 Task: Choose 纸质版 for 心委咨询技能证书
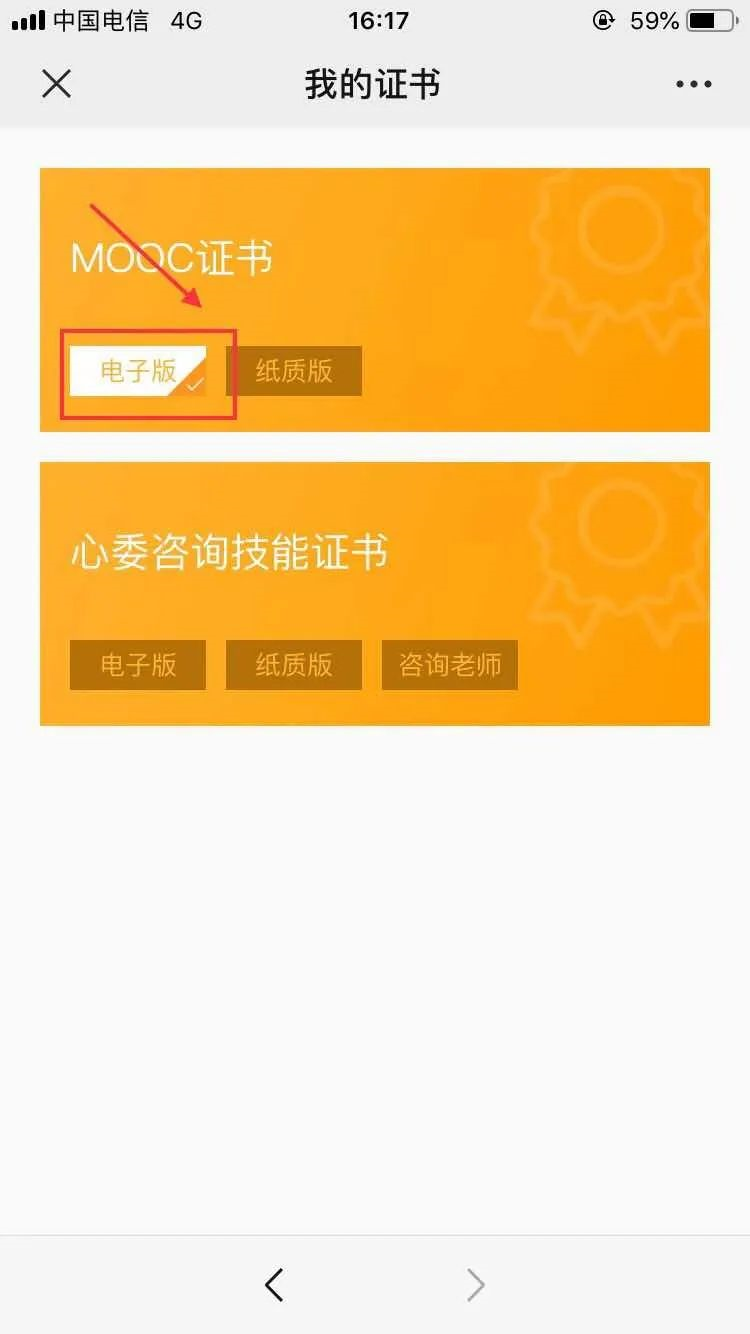pyautogui.click(x=294, y=665)
